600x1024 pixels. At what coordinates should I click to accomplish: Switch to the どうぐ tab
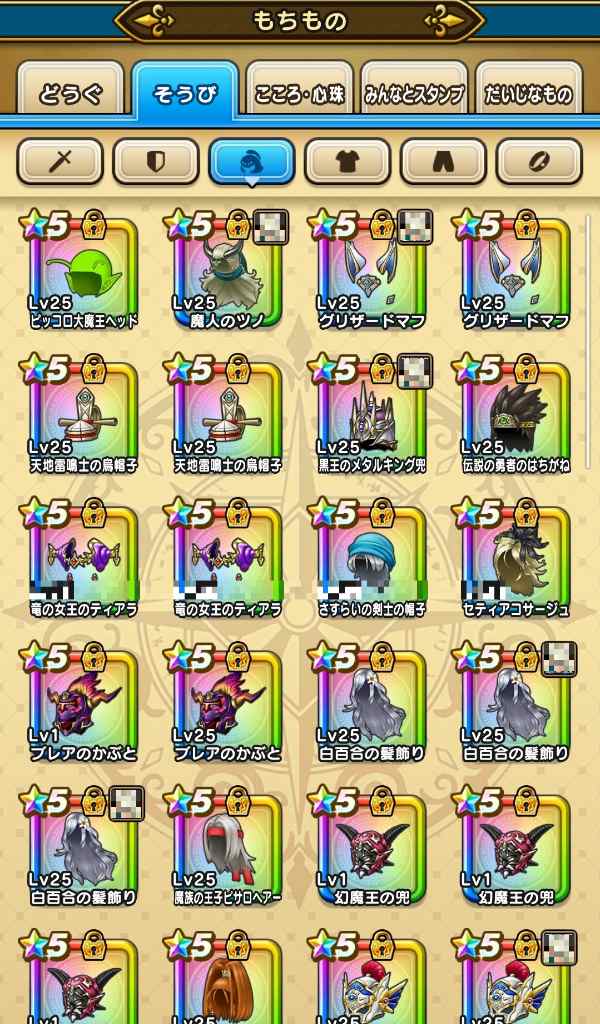click(x=71, y=94)
